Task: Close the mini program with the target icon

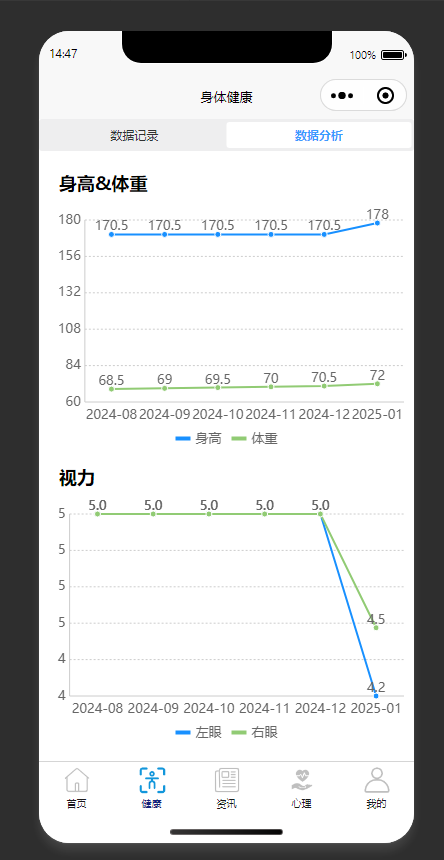Action: click(x=386, y=96)
